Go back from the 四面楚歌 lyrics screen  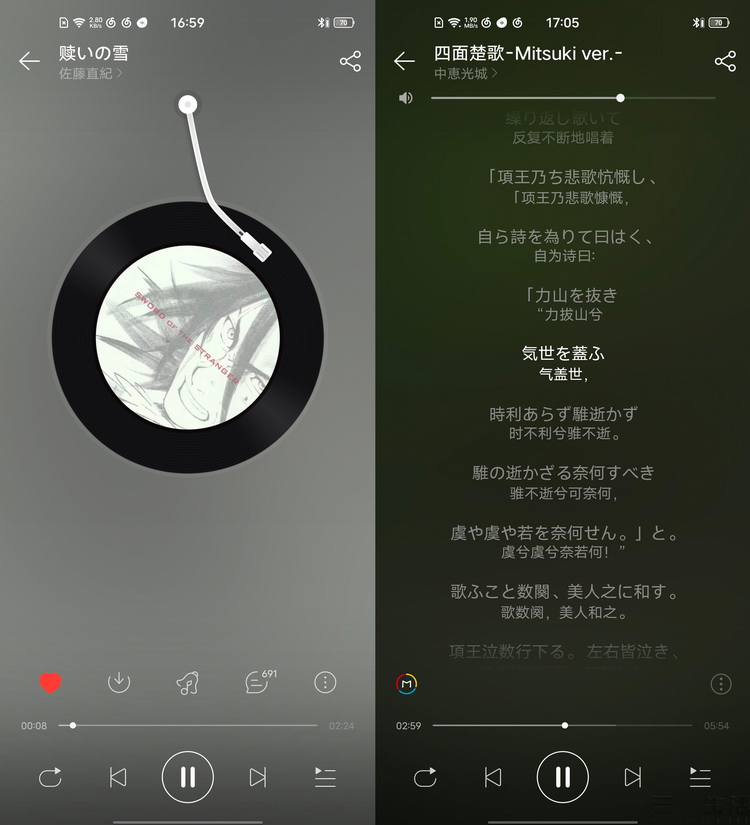click(x=404, y=61)
